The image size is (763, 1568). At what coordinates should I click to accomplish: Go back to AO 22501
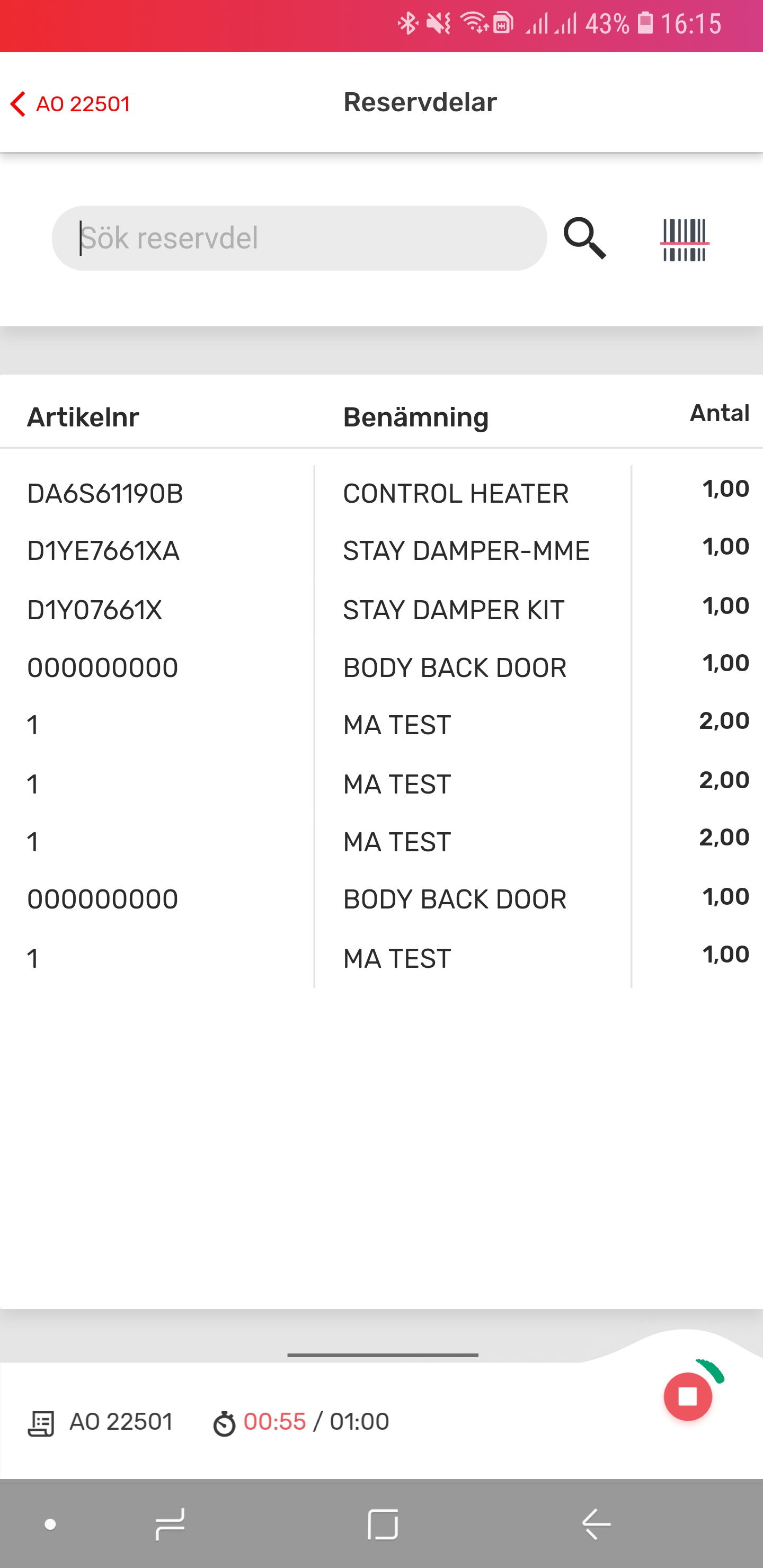pyautogui.click(x=70, y=104)
